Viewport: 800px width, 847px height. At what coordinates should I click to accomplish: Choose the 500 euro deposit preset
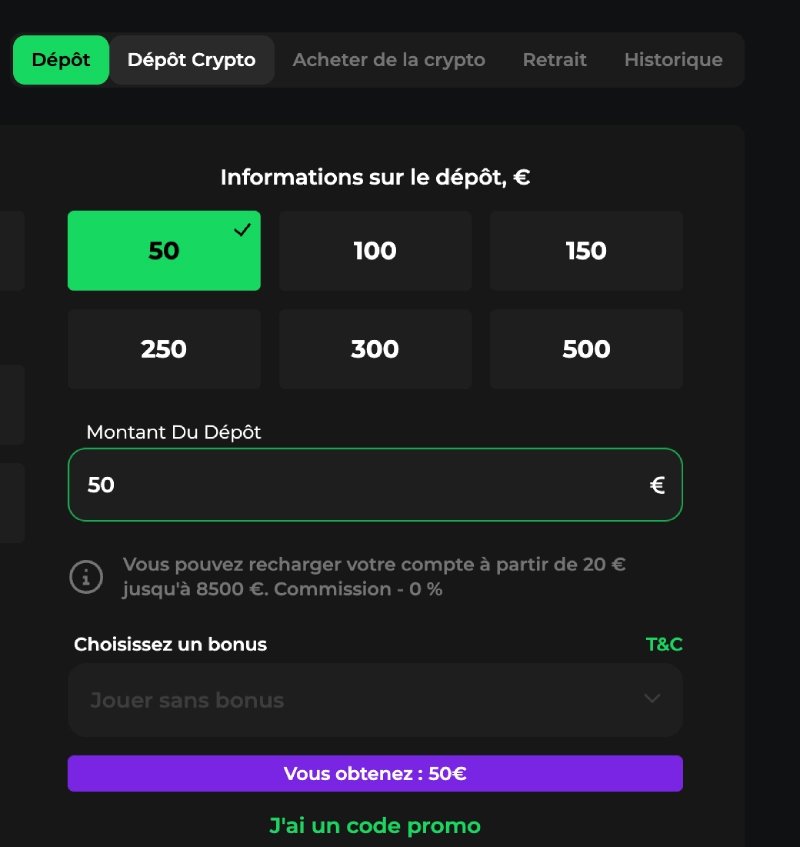coord(586,349)
